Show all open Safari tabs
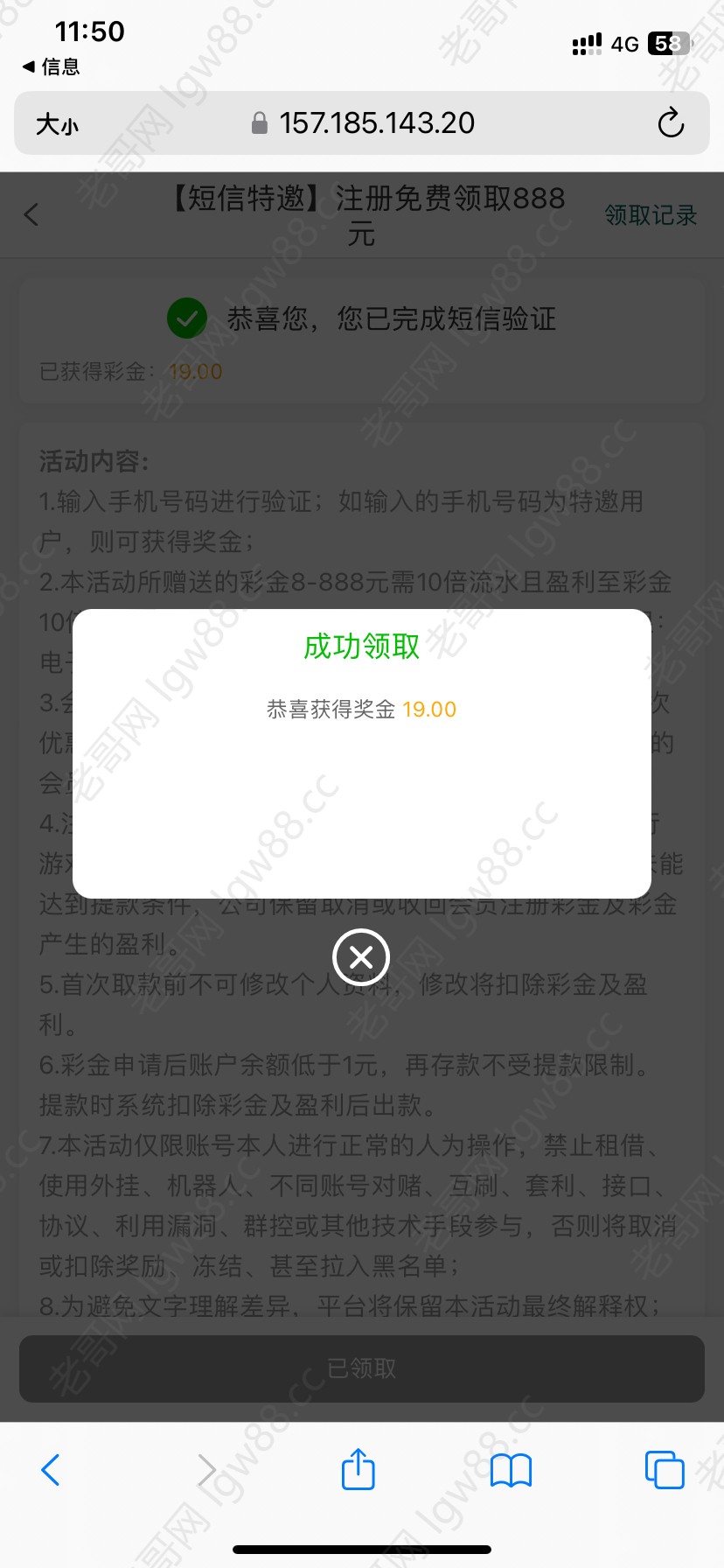This screenshot has height=1568, width=724. 665,1470
